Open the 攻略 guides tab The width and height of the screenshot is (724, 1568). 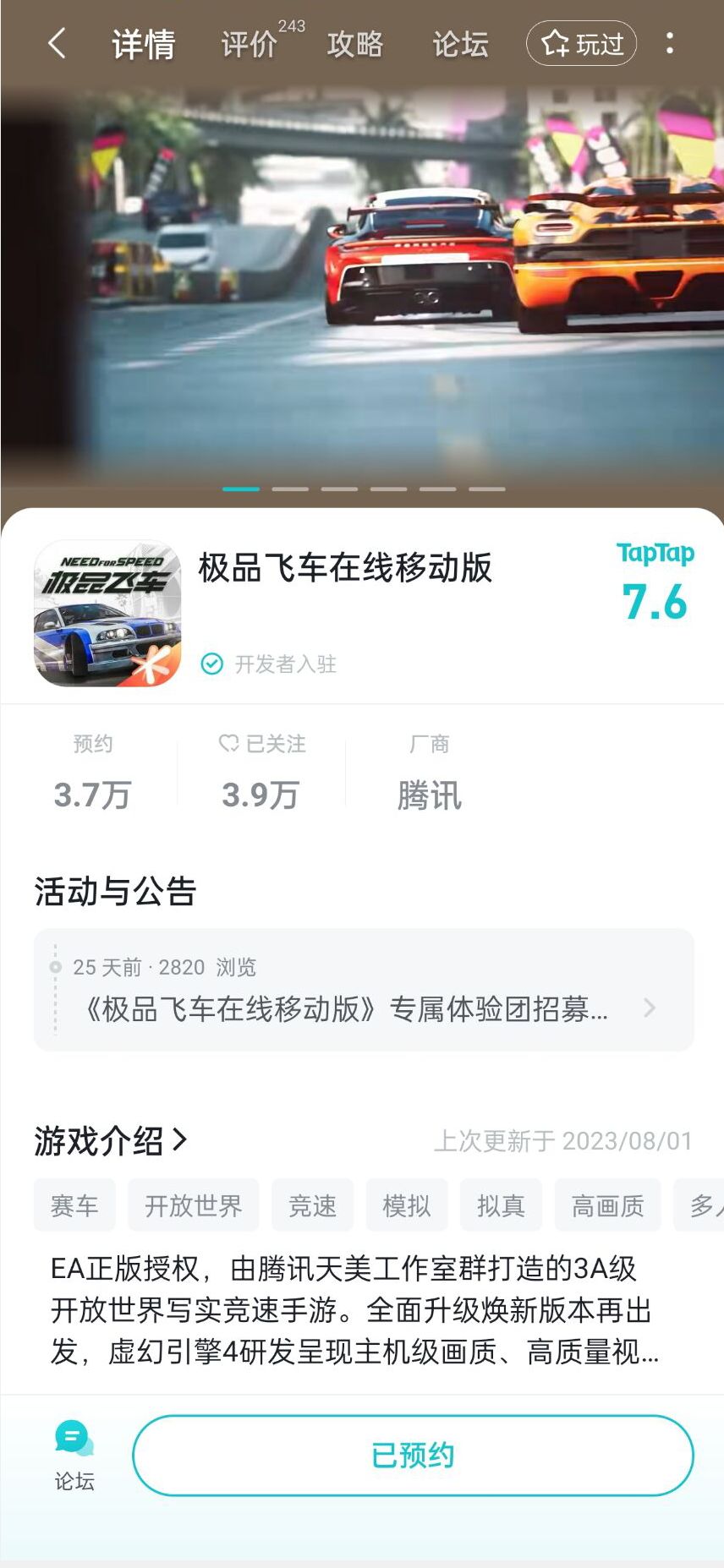coord(355,44)
